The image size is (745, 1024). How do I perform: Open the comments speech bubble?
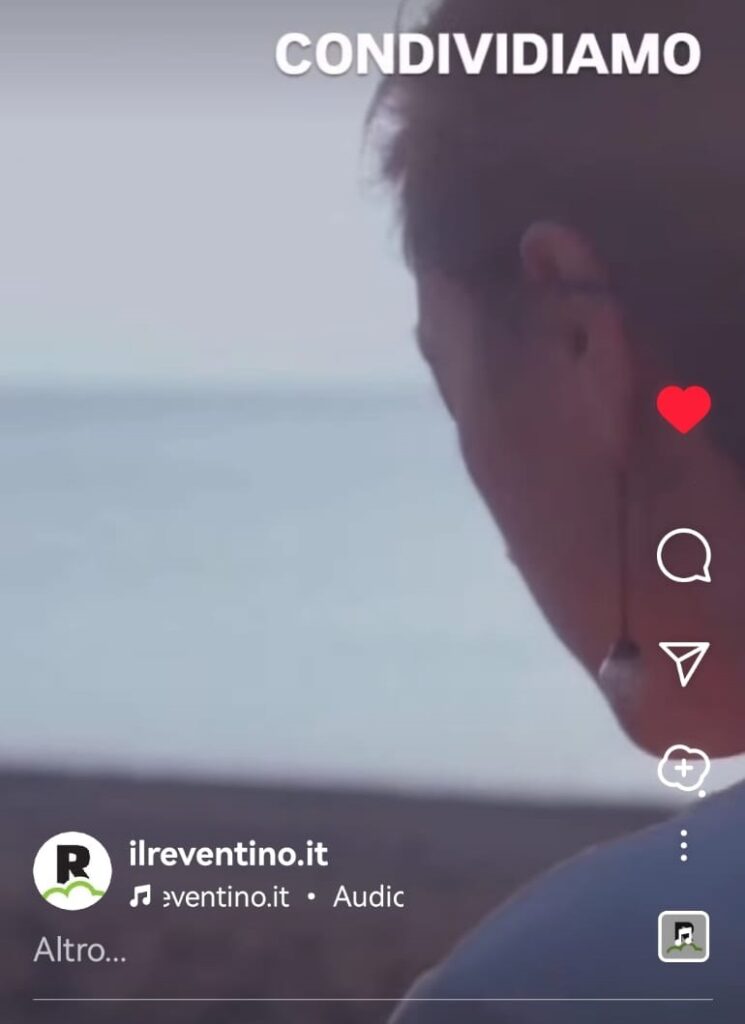[x=684, y=556]
